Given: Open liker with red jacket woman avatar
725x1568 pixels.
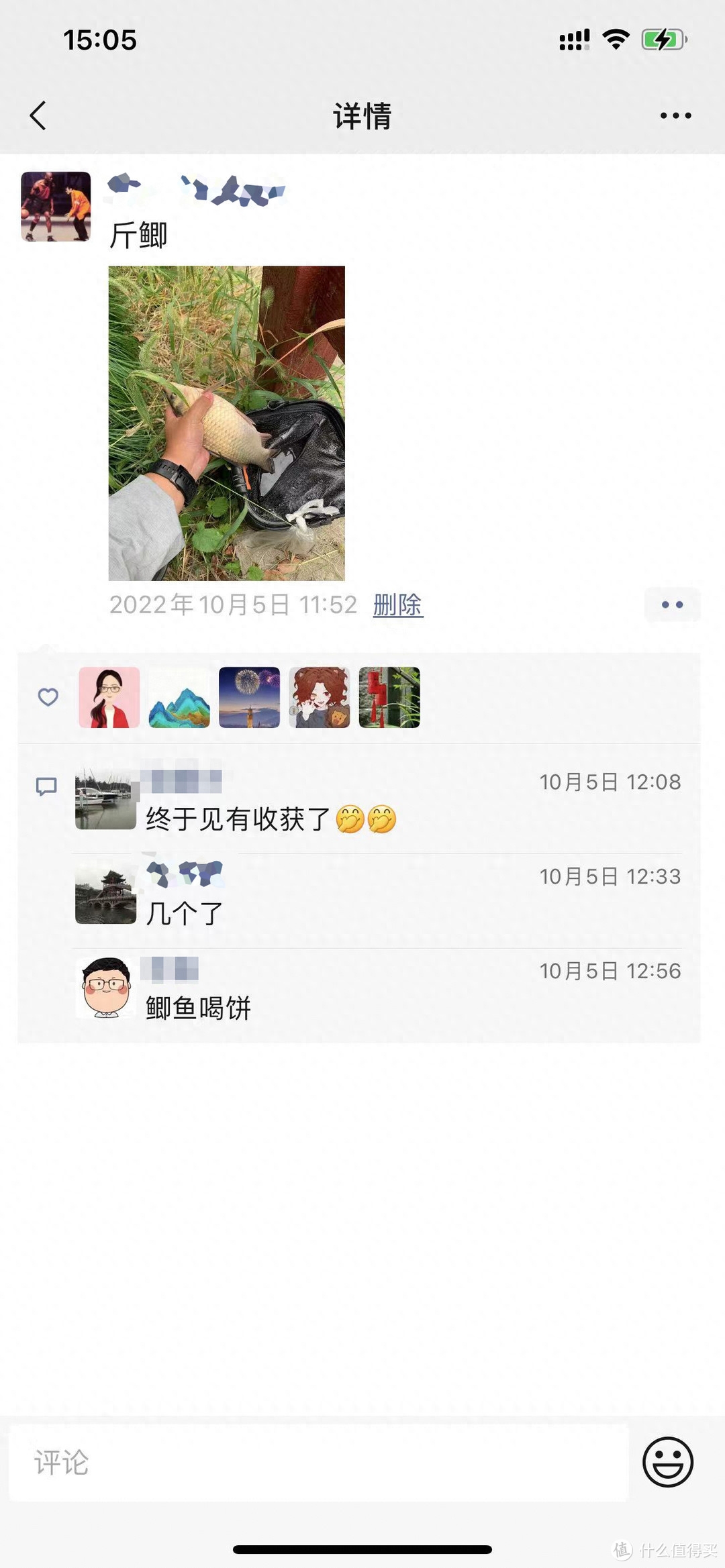Looking at the screenshot, I should click(x=109, y=697).
